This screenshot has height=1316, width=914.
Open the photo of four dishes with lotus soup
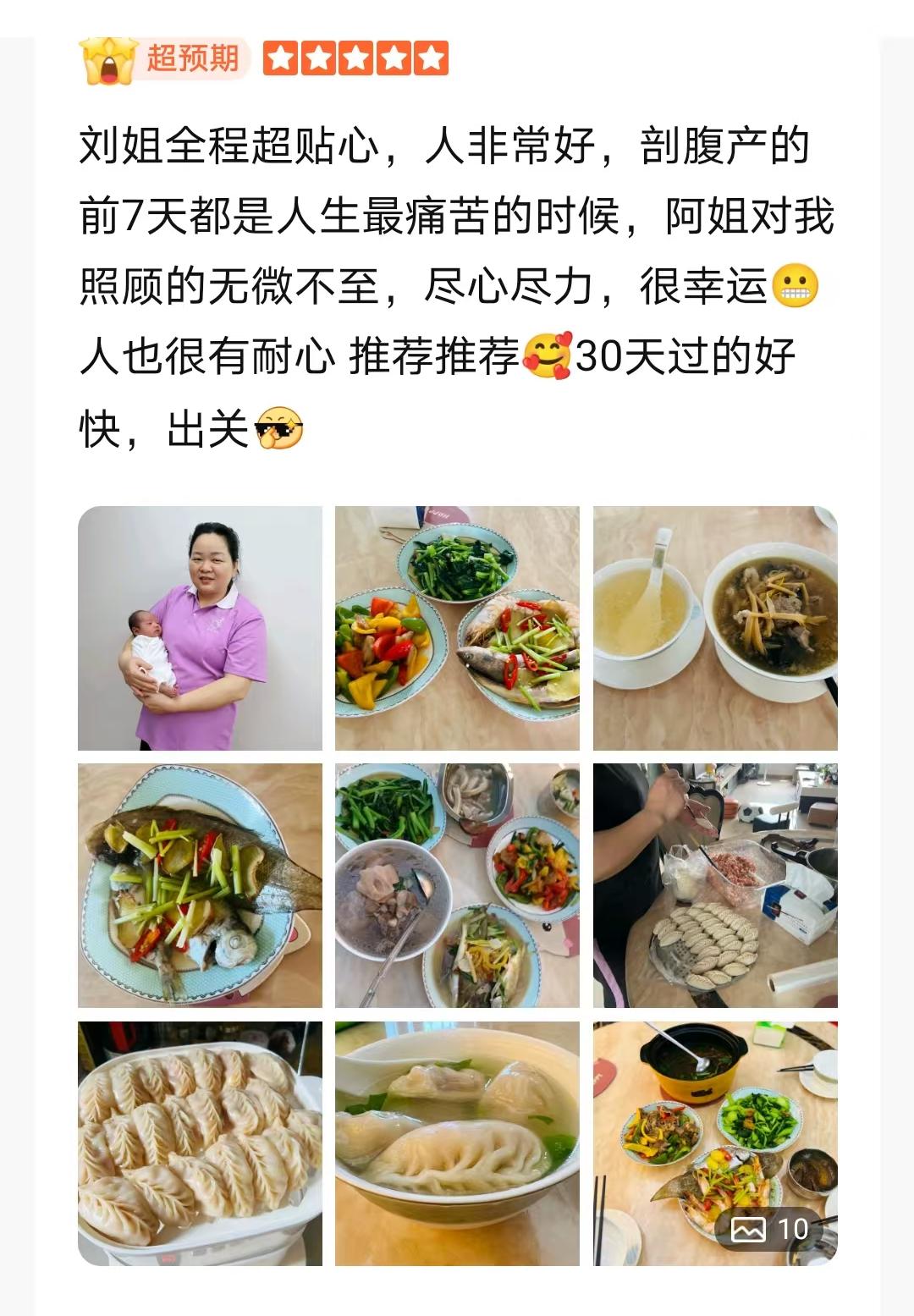457,885
